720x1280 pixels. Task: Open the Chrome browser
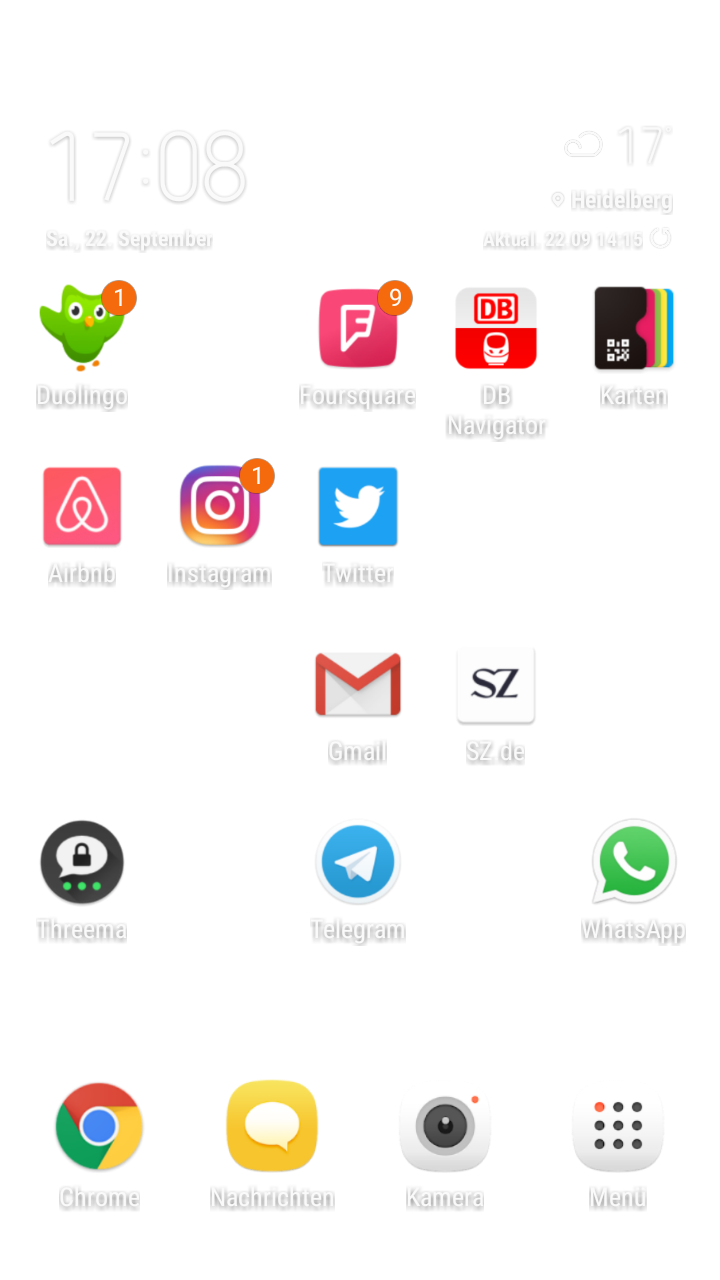(99, 1126)
